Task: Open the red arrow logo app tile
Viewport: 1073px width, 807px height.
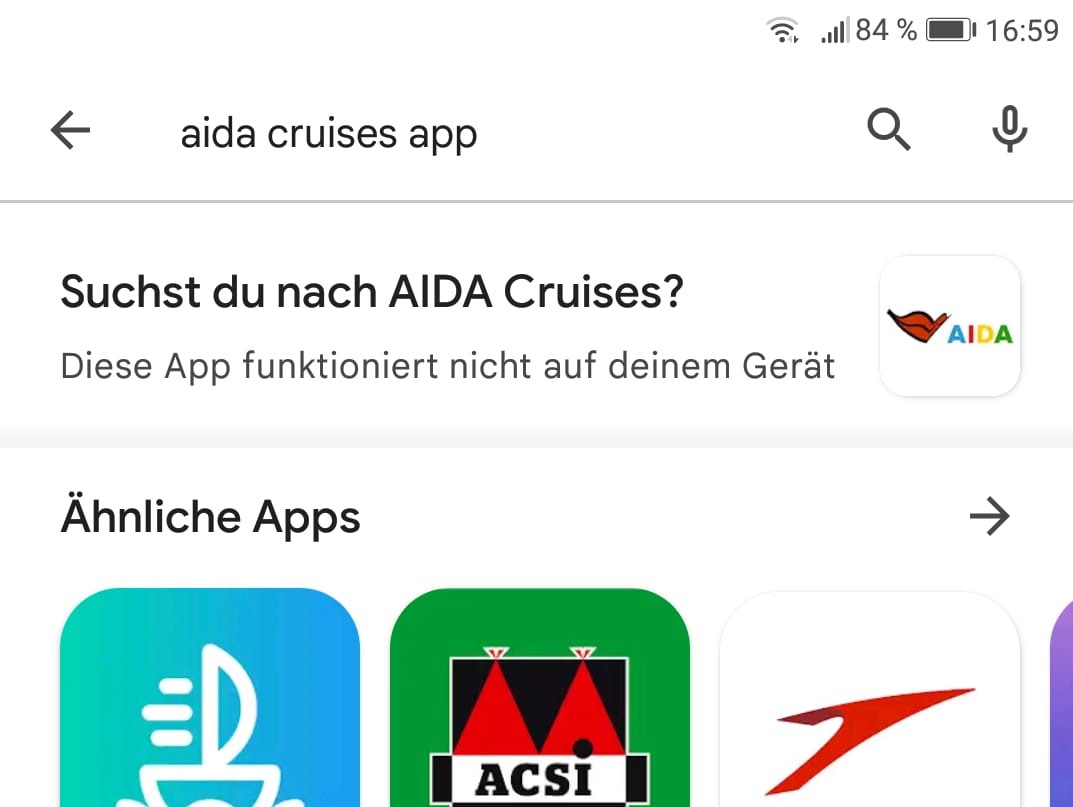Action: 870,700
